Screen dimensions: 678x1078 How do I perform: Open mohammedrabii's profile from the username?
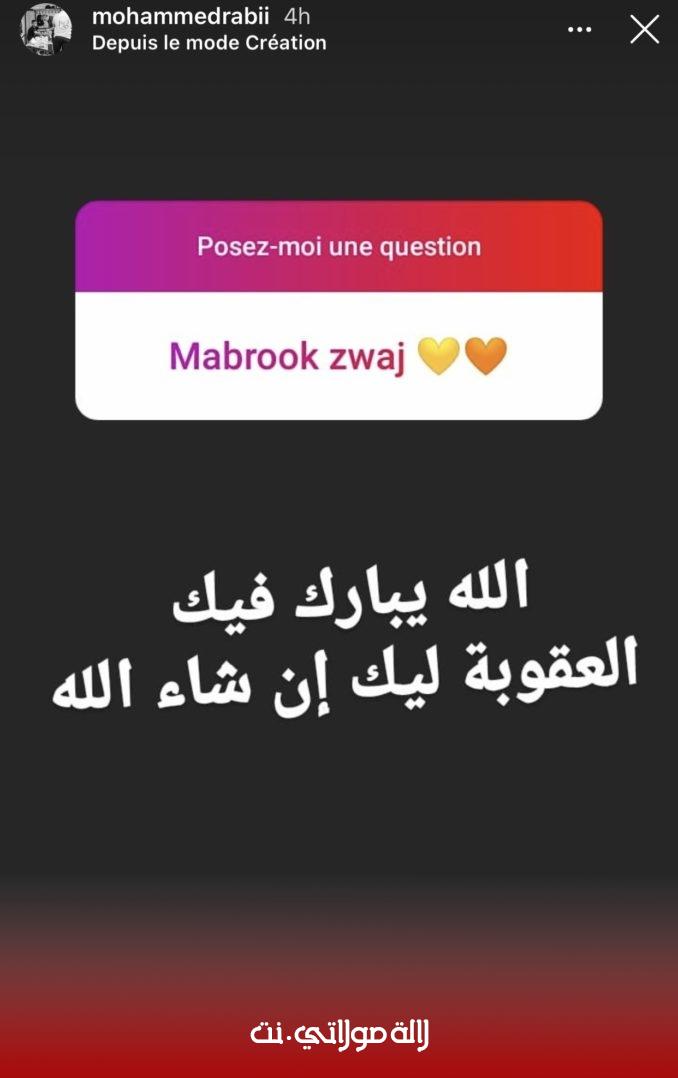(x=180, y=17)
